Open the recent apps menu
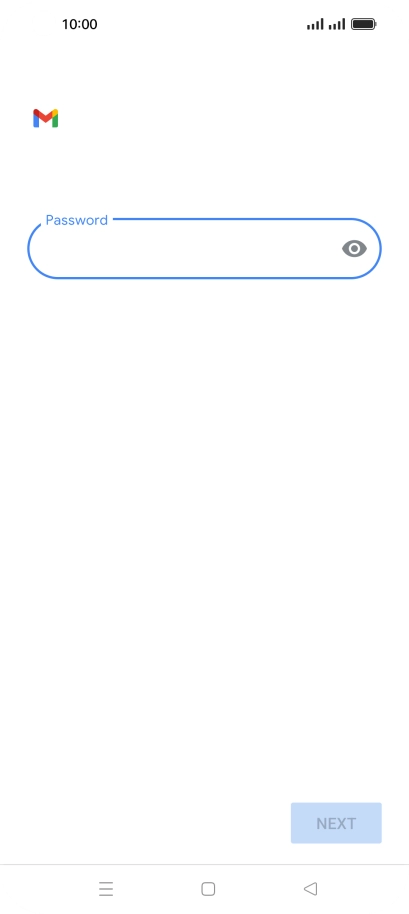This screenshot has height=914, width=409. click(x=106, y=889)
